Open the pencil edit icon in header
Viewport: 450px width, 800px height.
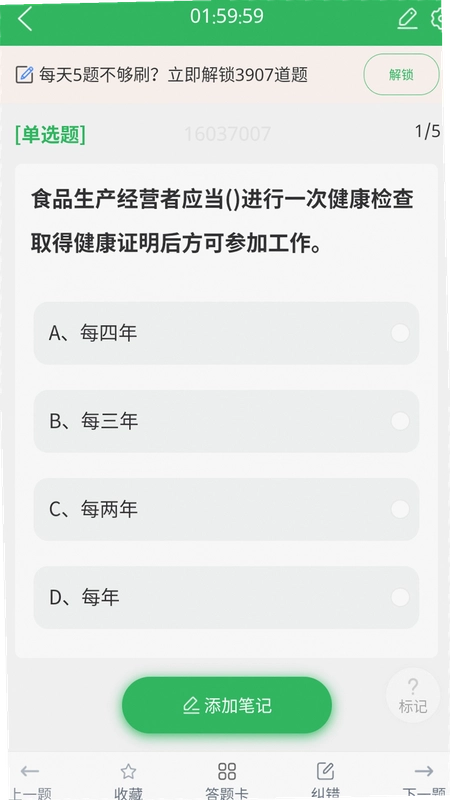point(407,18)
